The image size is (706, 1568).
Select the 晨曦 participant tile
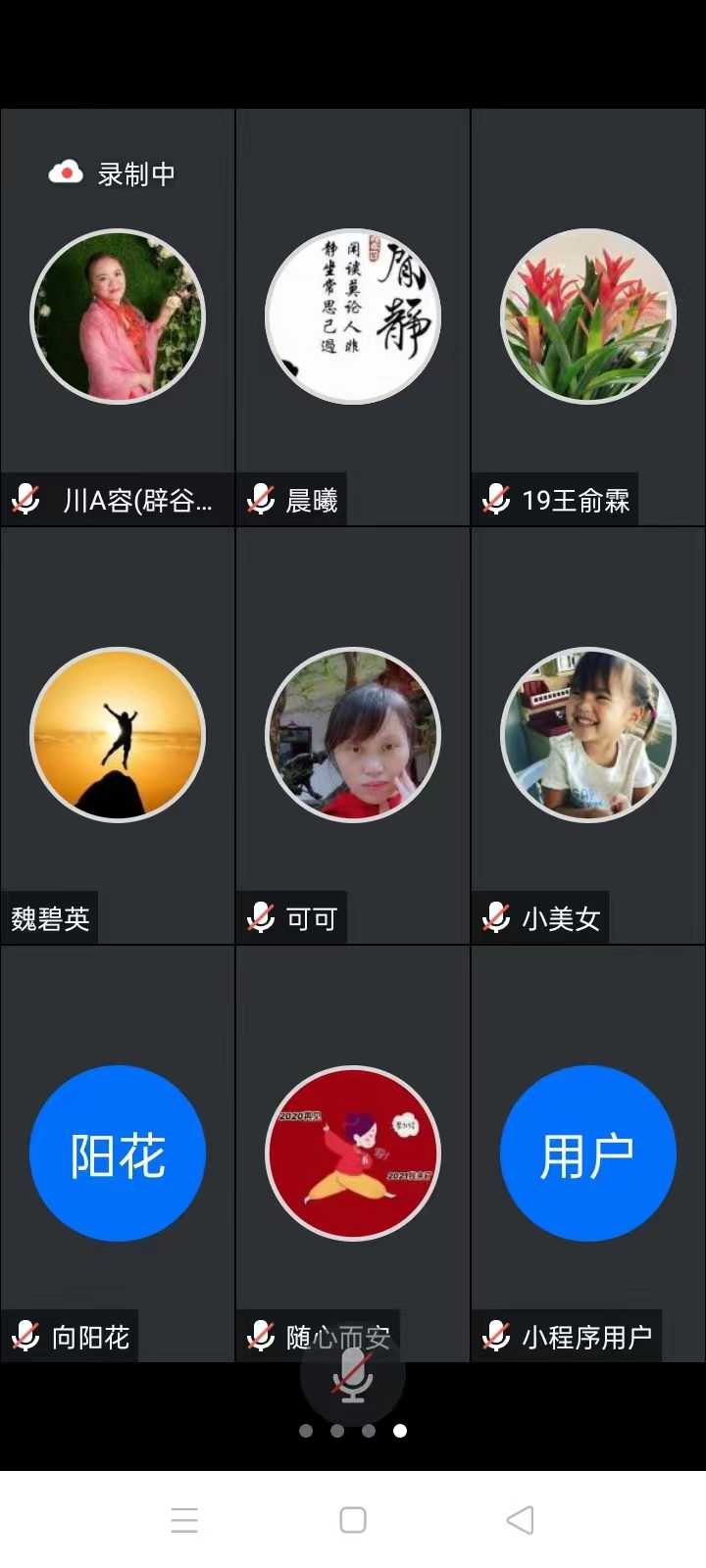pos(353,317)
